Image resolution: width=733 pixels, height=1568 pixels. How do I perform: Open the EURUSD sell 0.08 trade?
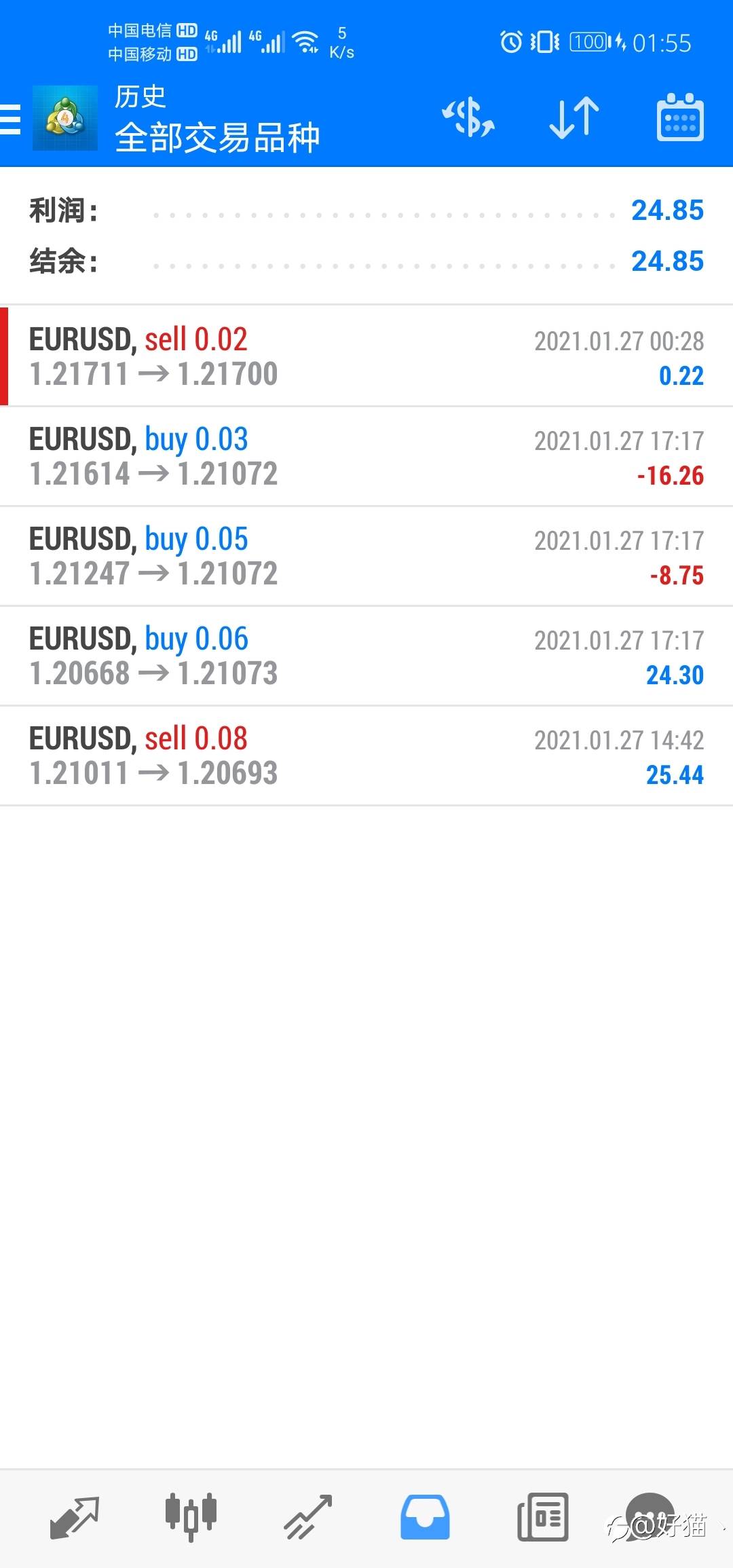366,755
